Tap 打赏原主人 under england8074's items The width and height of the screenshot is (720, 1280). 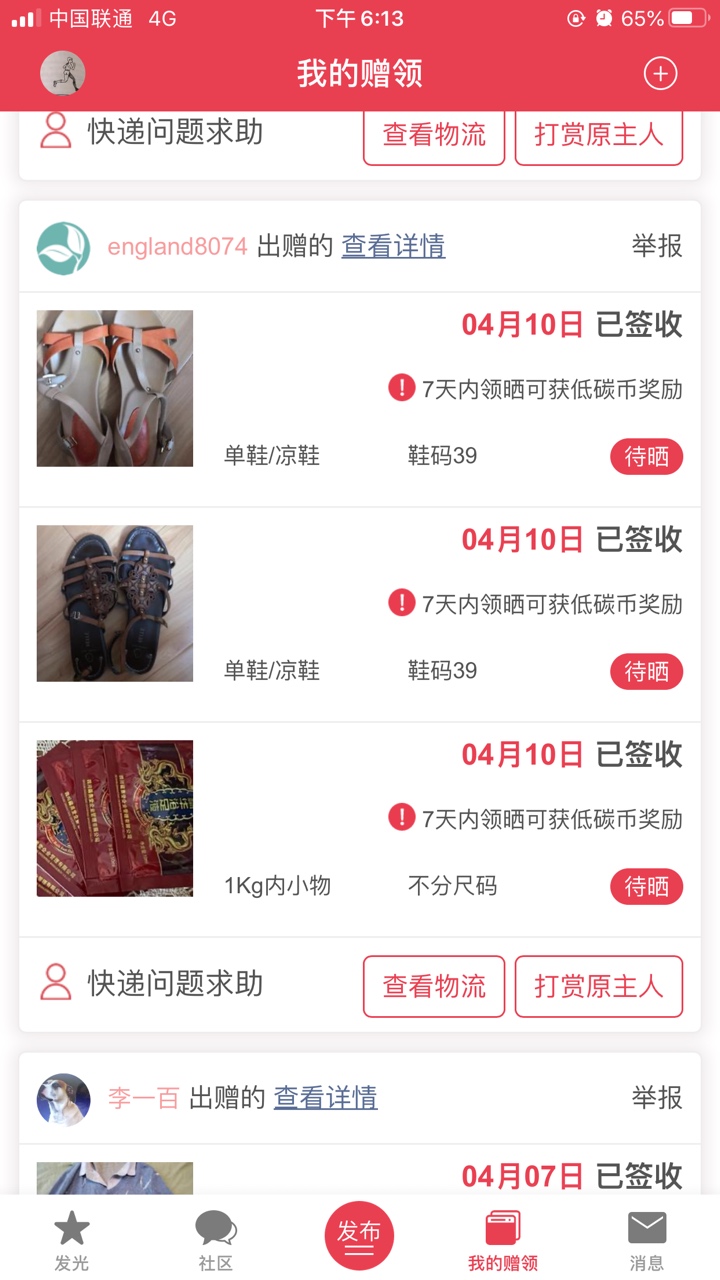point(598,986)
